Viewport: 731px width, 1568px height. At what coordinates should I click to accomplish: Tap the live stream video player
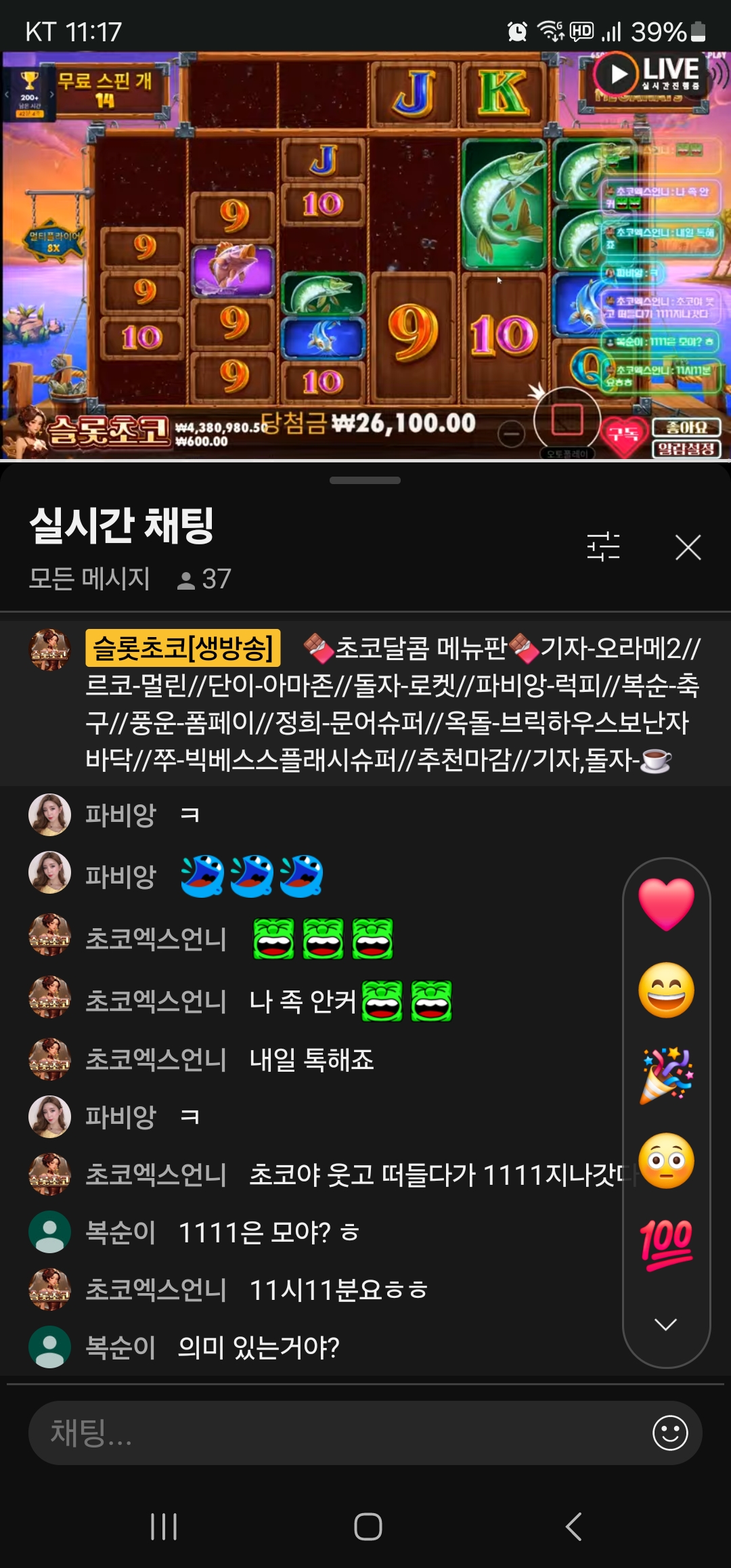[x=365, y=256]
